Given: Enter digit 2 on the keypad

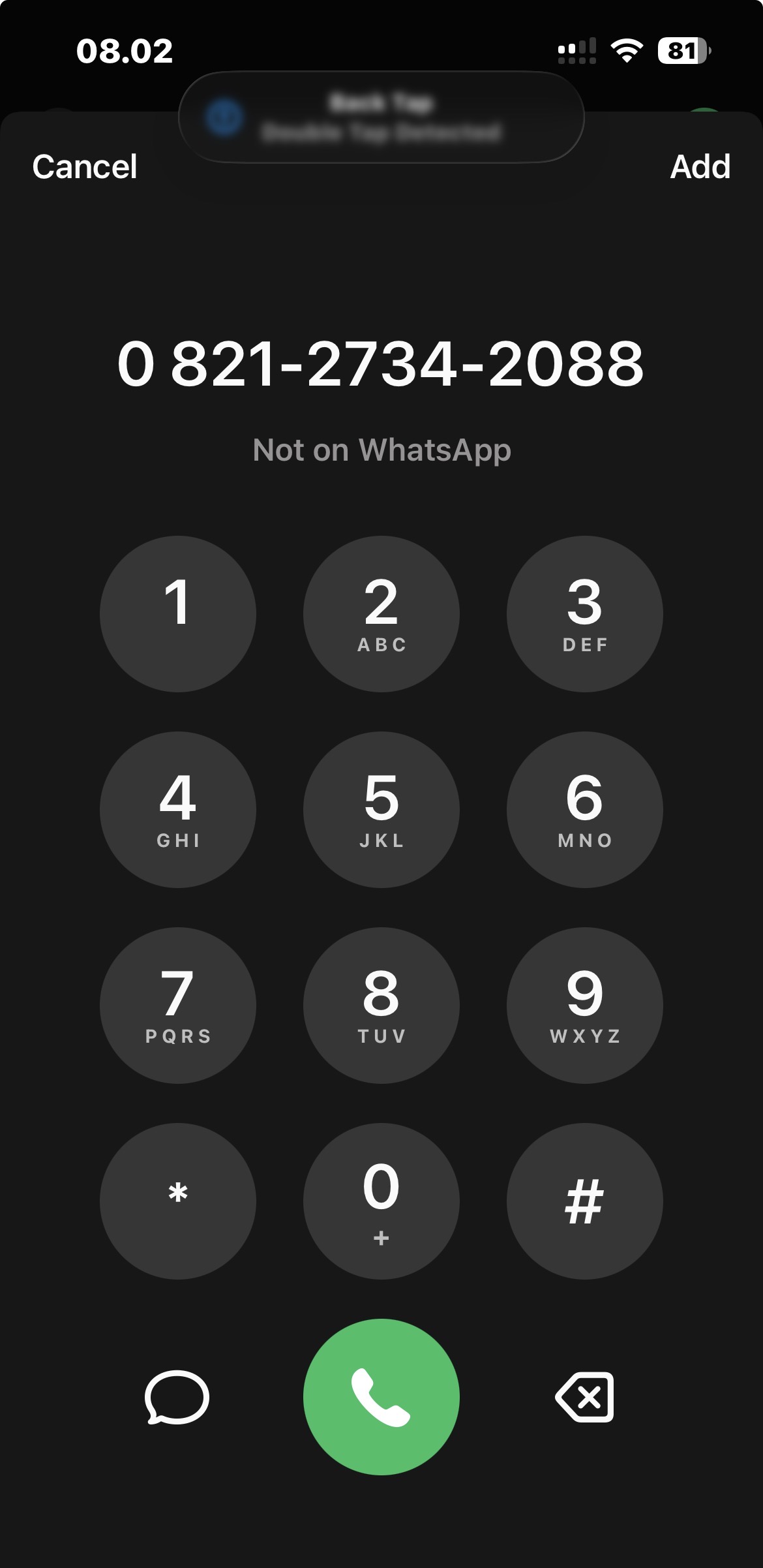Looking at the screenshot, I should click(381, 614).
